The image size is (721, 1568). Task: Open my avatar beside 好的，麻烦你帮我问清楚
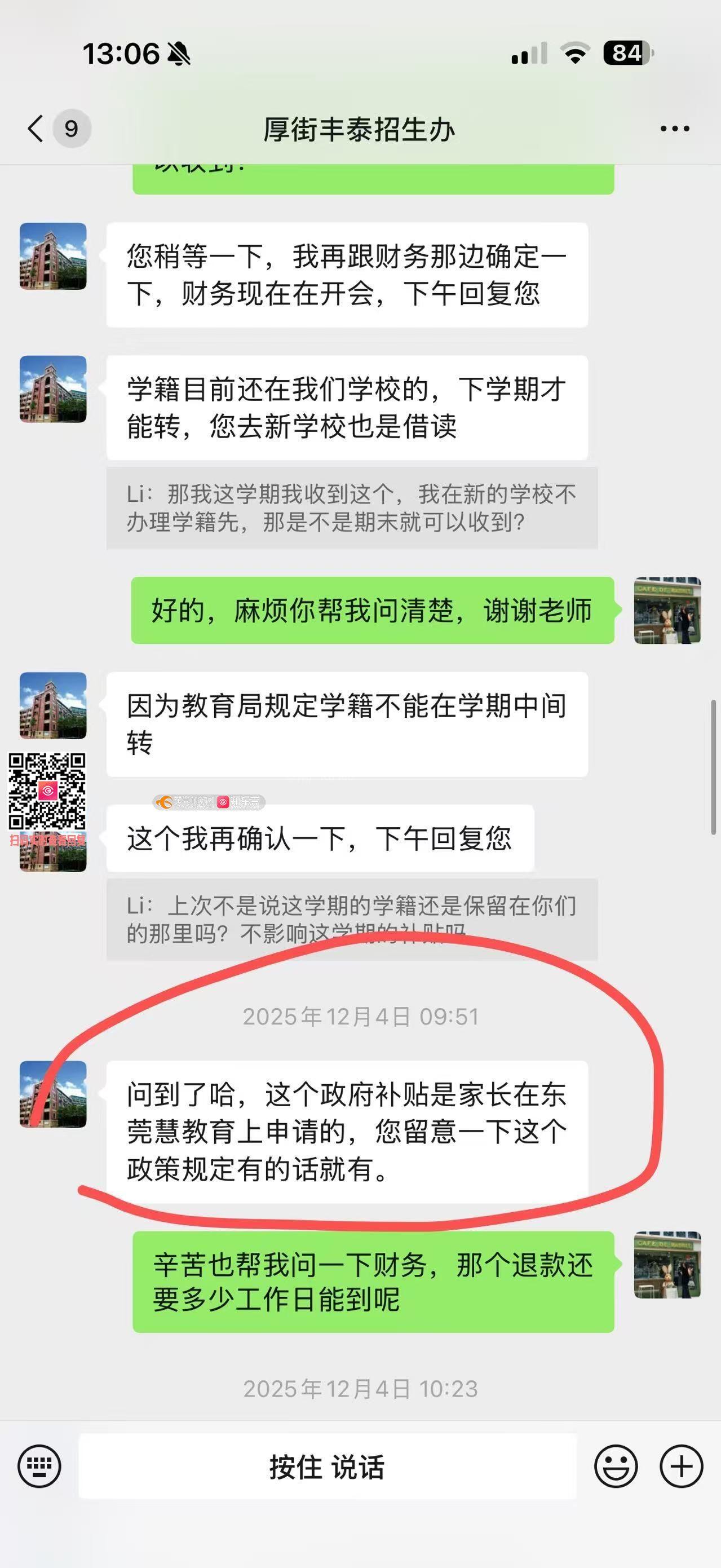pyautogui.click(x=667, y=610)
